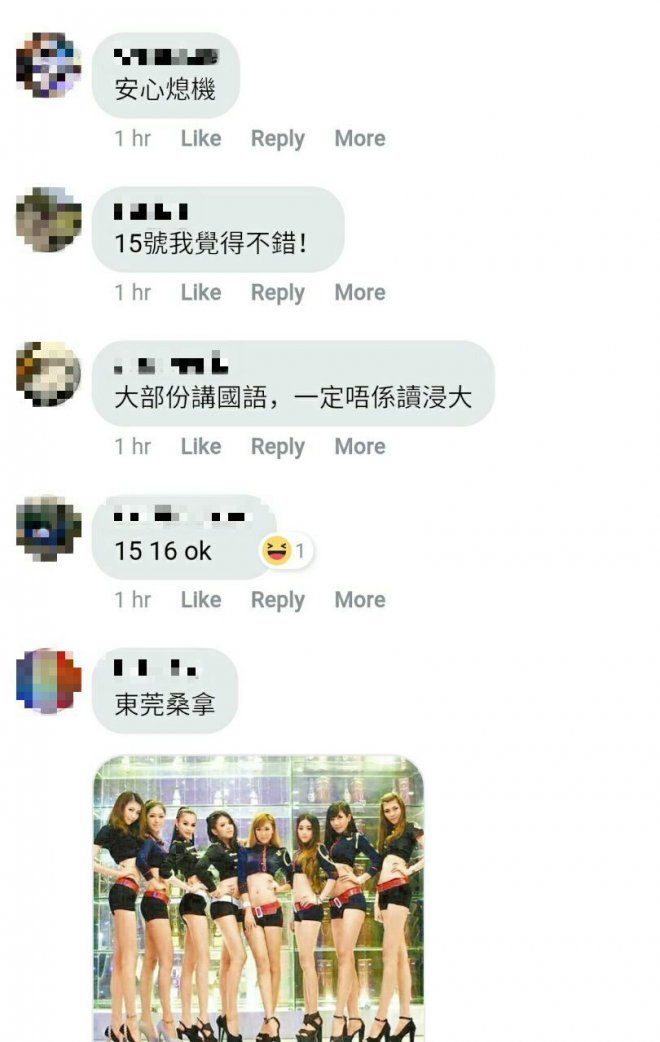Image resolution: width=660 pixels, height=1042 pixels.
Task: Like the comment 15 16 ok
Action: (x=200, y=600)
